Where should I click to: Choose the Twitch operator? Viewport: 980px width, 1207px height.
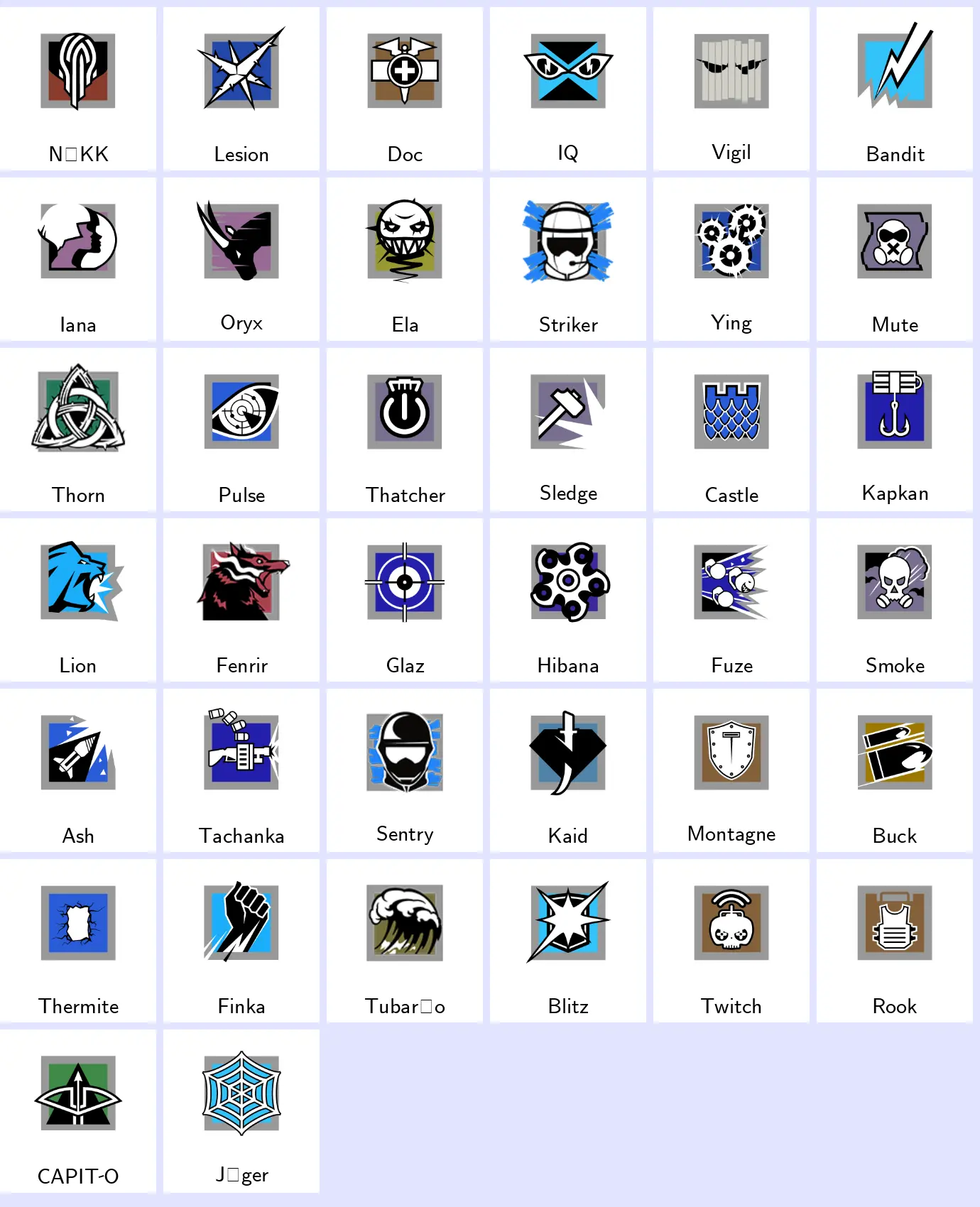[x=731, y=941]
